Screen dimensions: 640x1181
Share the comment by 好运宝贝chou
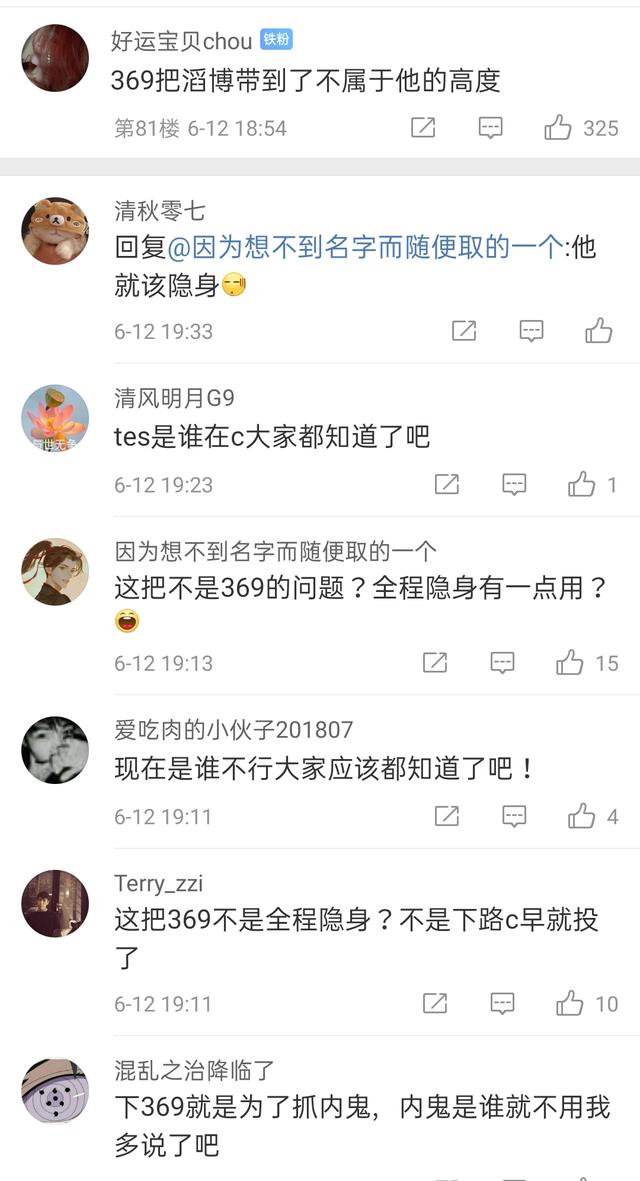pyautogui.click(x=423, y=128)
